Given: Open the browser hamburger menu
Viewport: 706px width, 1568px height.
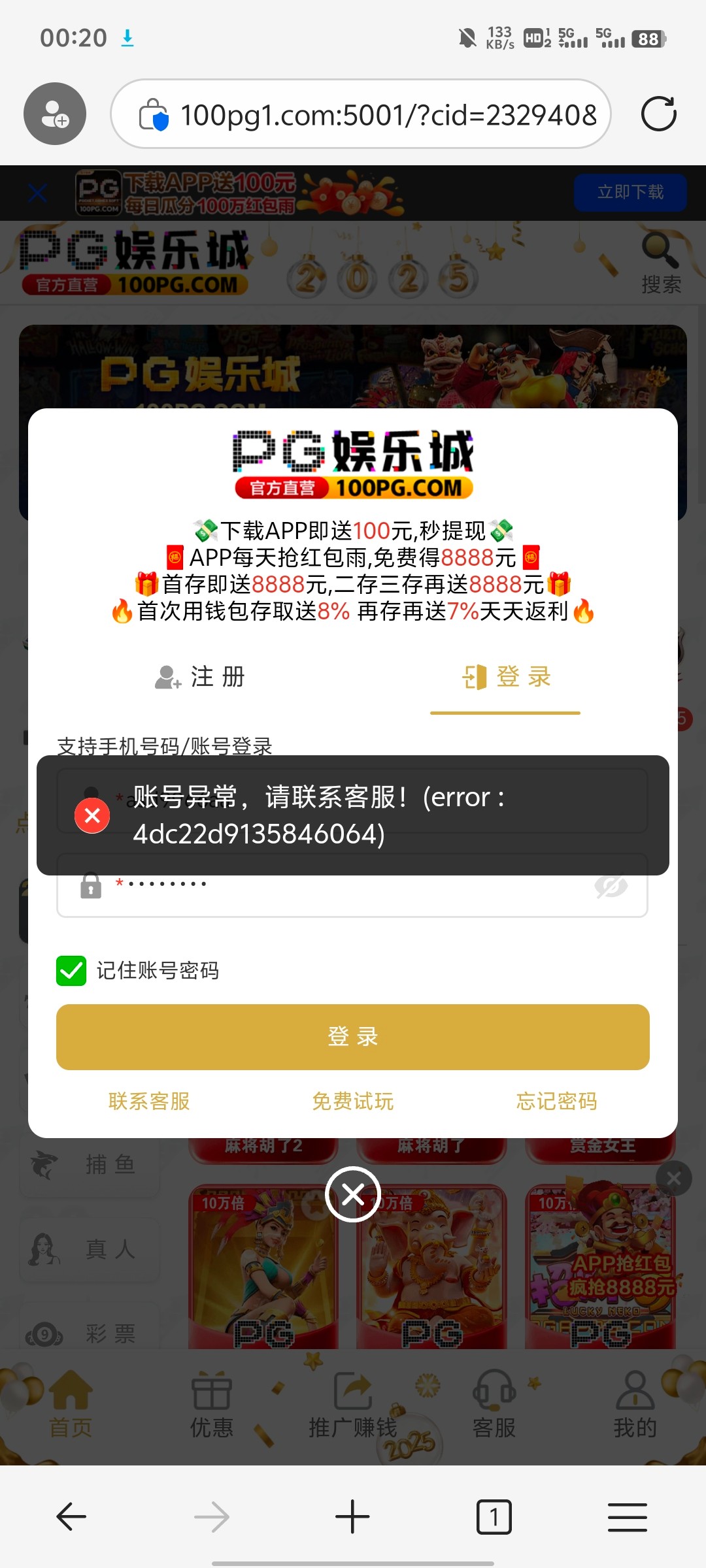Looking at the screenshot, I should point(627,1516).
